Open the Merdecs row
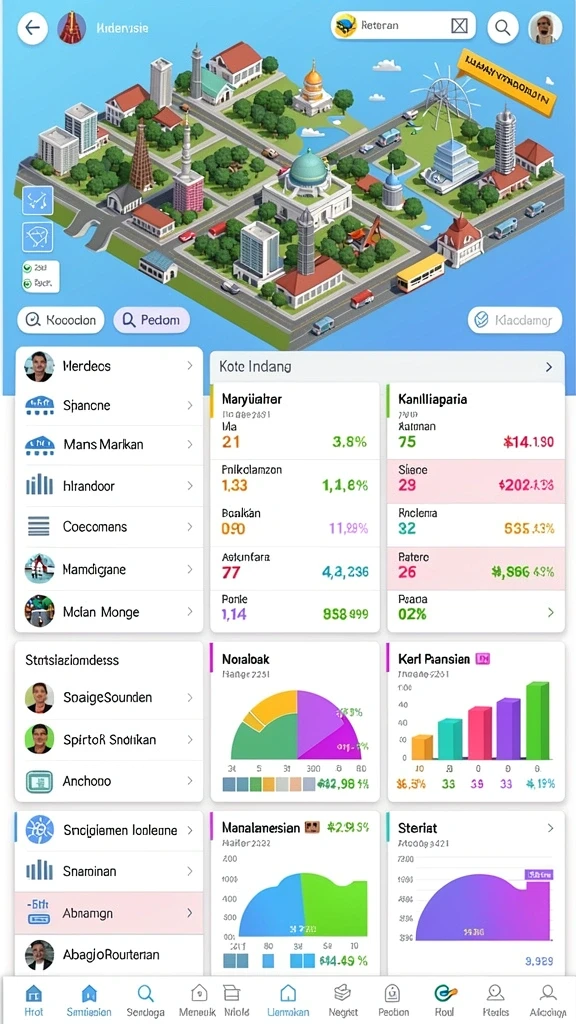This screenshot has height=1024, width=576. (109, 366)
